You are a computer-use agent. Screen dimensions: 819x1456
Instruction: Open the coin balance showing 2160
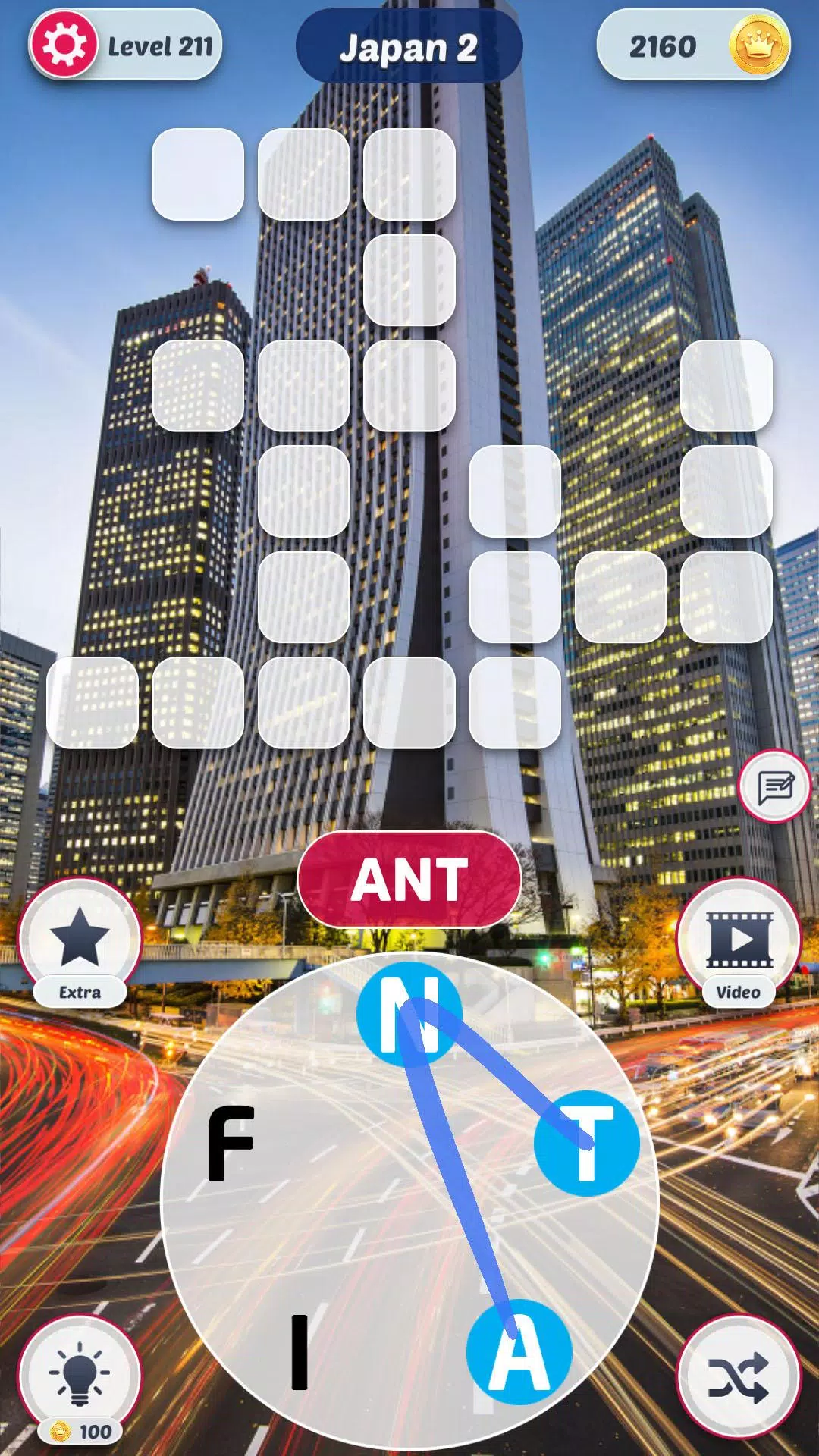tap(692, 45)
